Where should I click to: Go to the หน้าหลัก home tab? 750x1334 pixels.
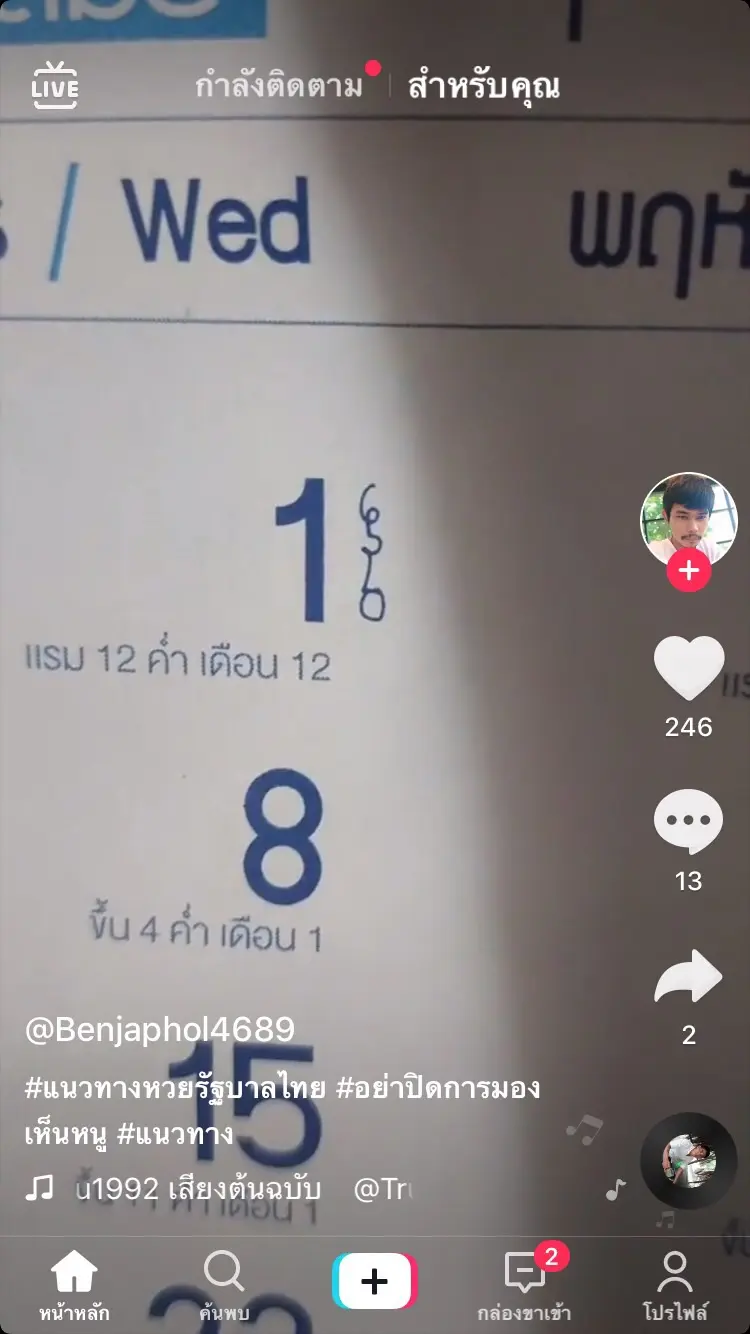pos(75,1286)
